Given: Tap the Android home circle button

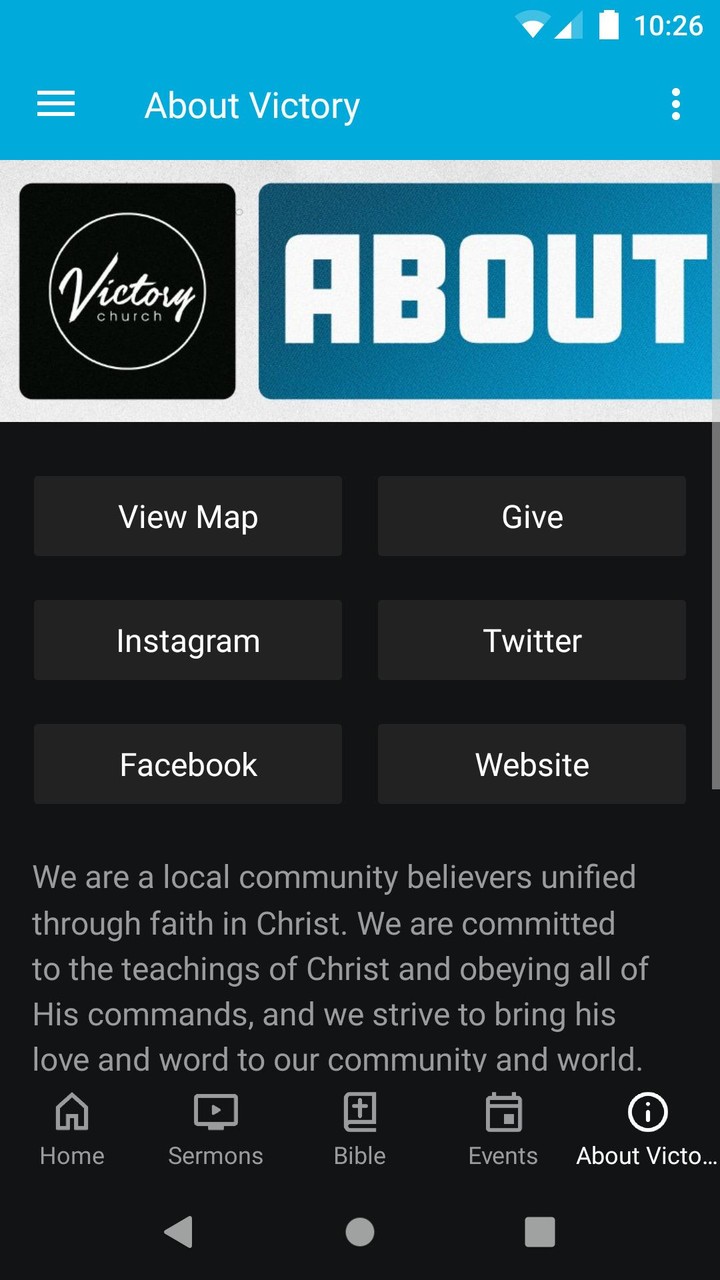Looking at the screenshot, I should point(359,1232).
